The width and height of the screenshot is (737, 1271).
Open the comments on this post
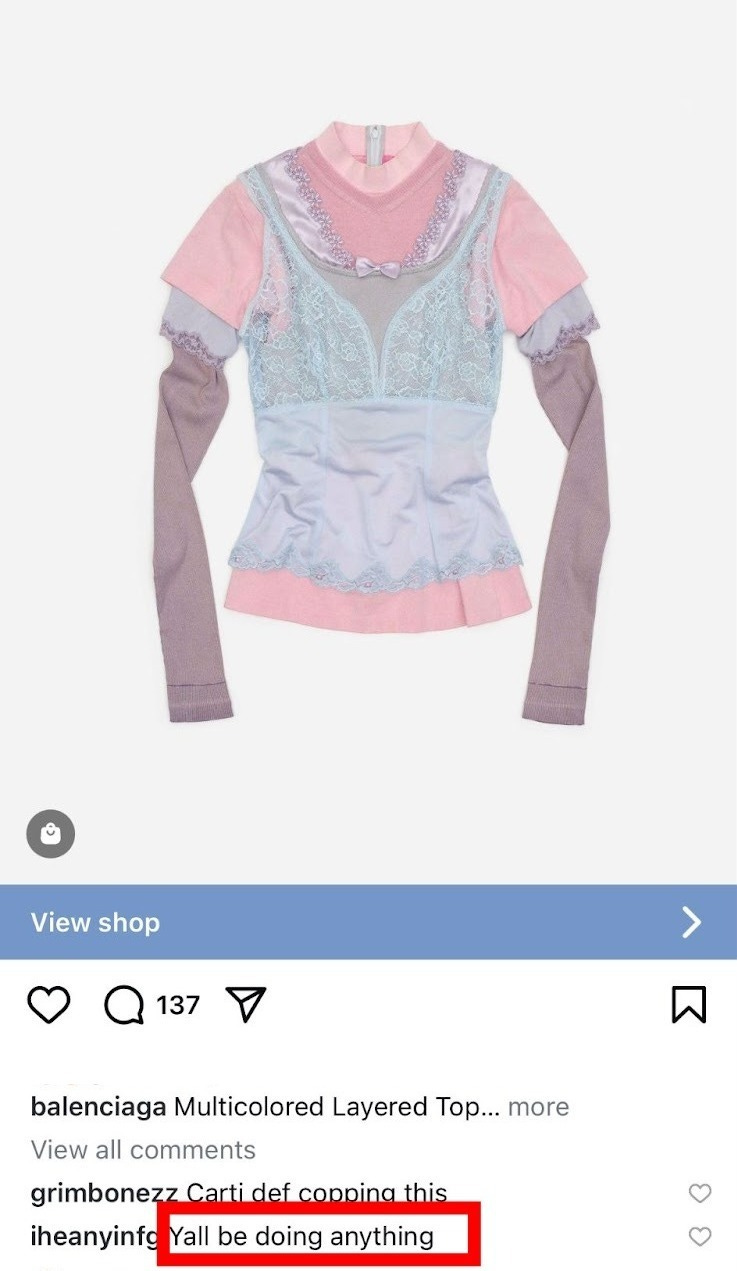(124, 1005)
